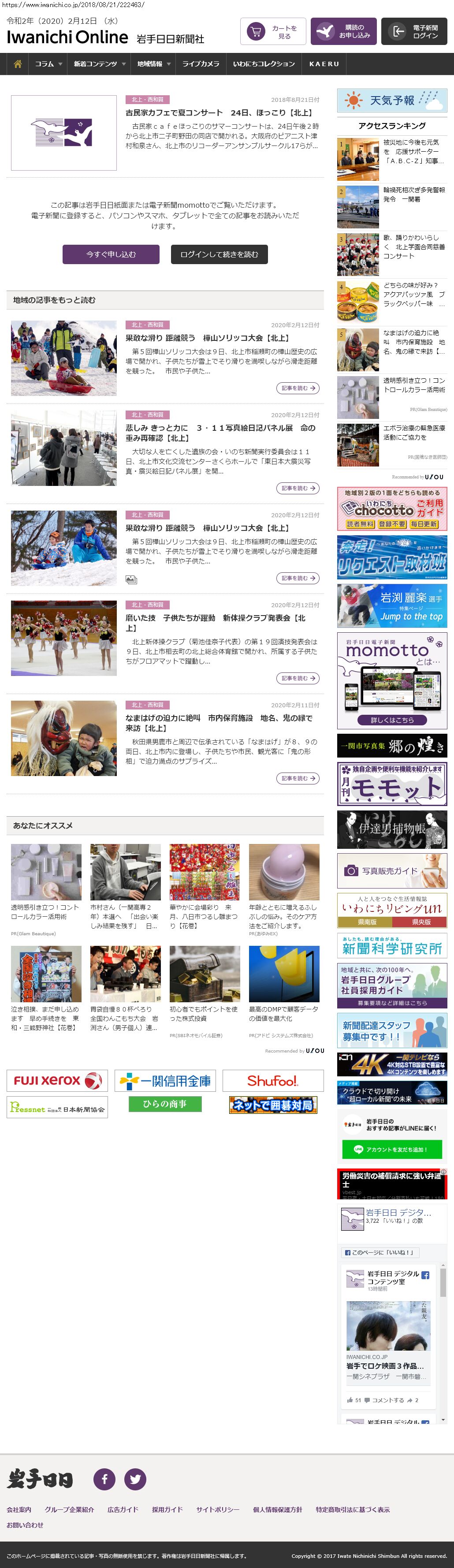This screenshot has height=1568, width=454.
Task: Open いわにちコレクション in the nav bar
Action: pyautogui.click(x=264, y=64)
